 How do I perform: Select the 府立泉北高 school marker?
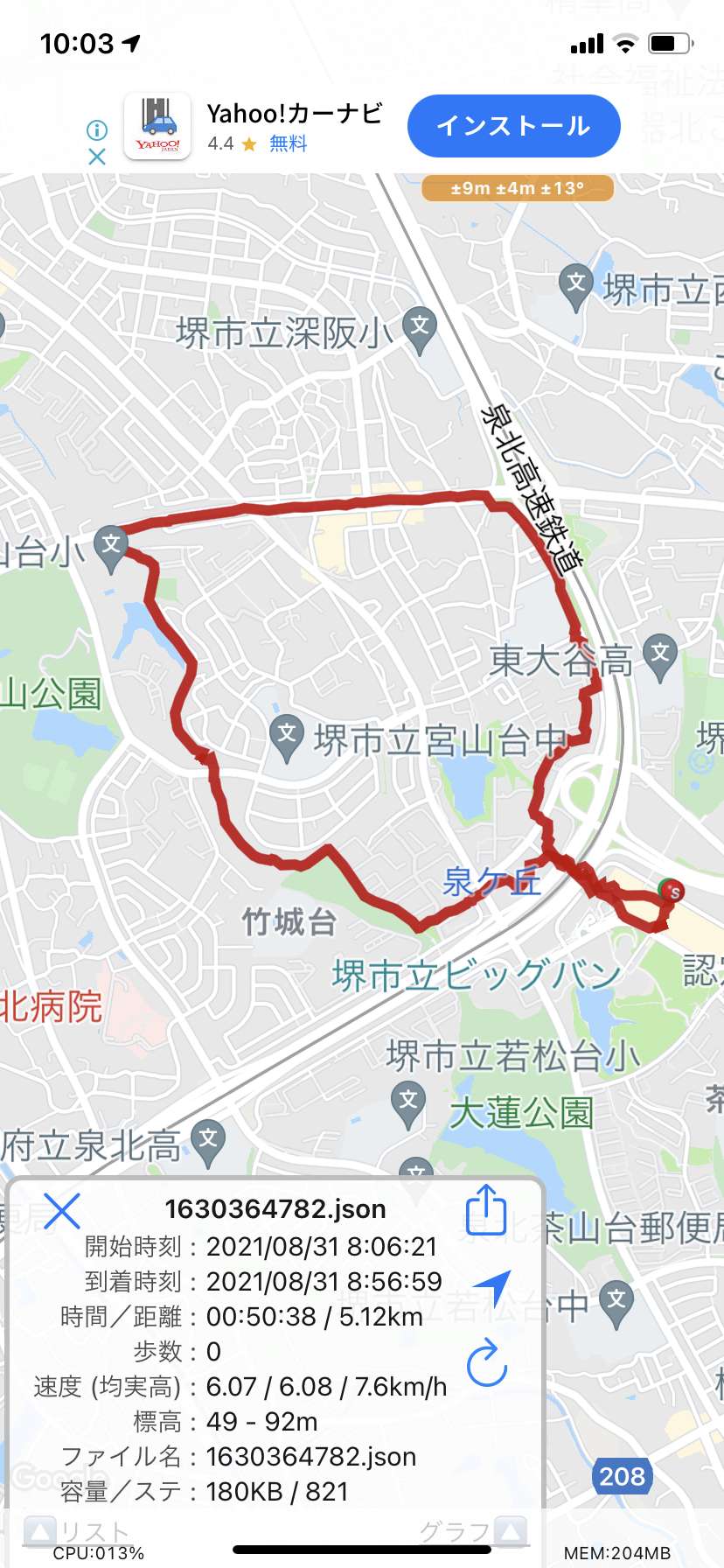click(x=208, y=1143)
